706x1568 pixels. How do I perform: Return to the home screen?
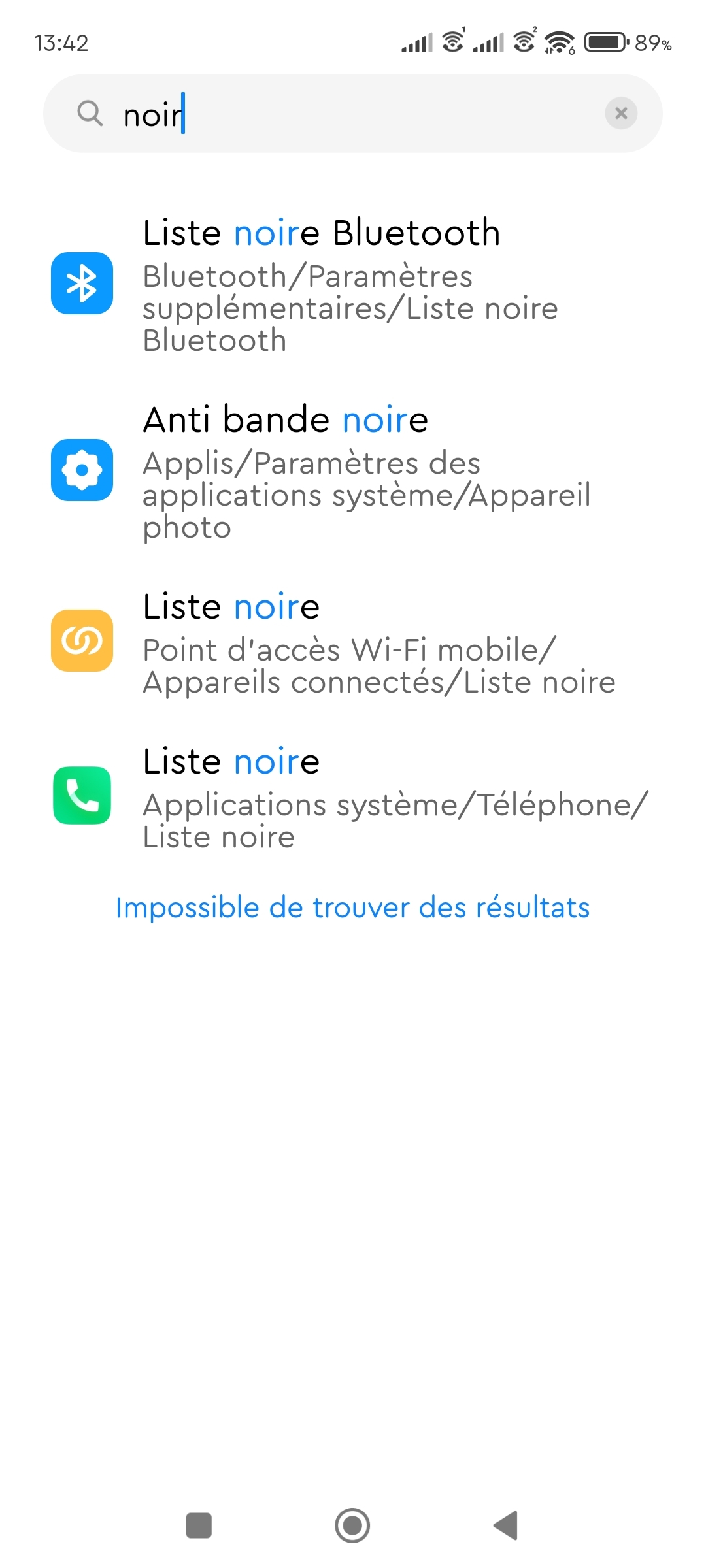(x=352, y=1526)
